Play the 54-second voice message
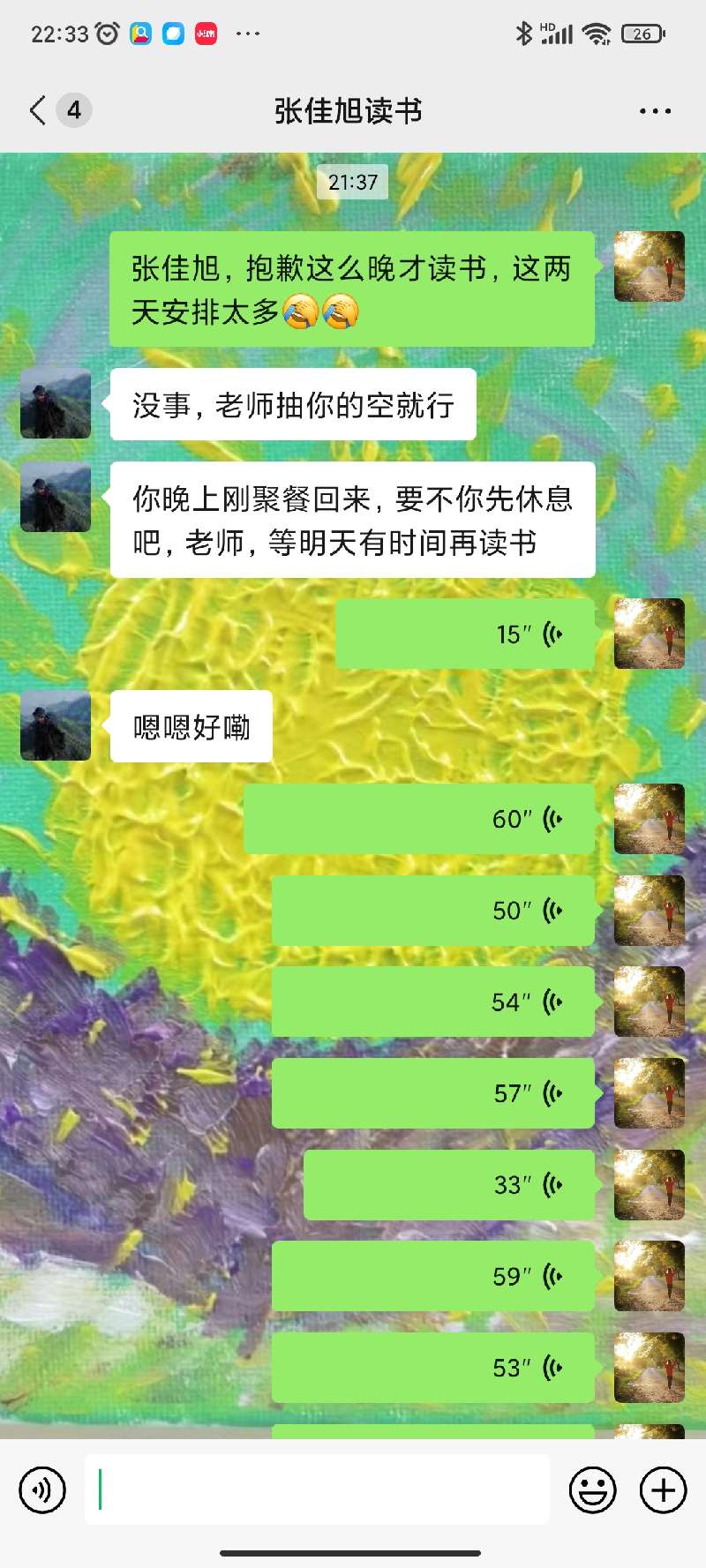The width and height of the screenshot is (706, 1568). pyautogui.click(x=432, y=1002)
